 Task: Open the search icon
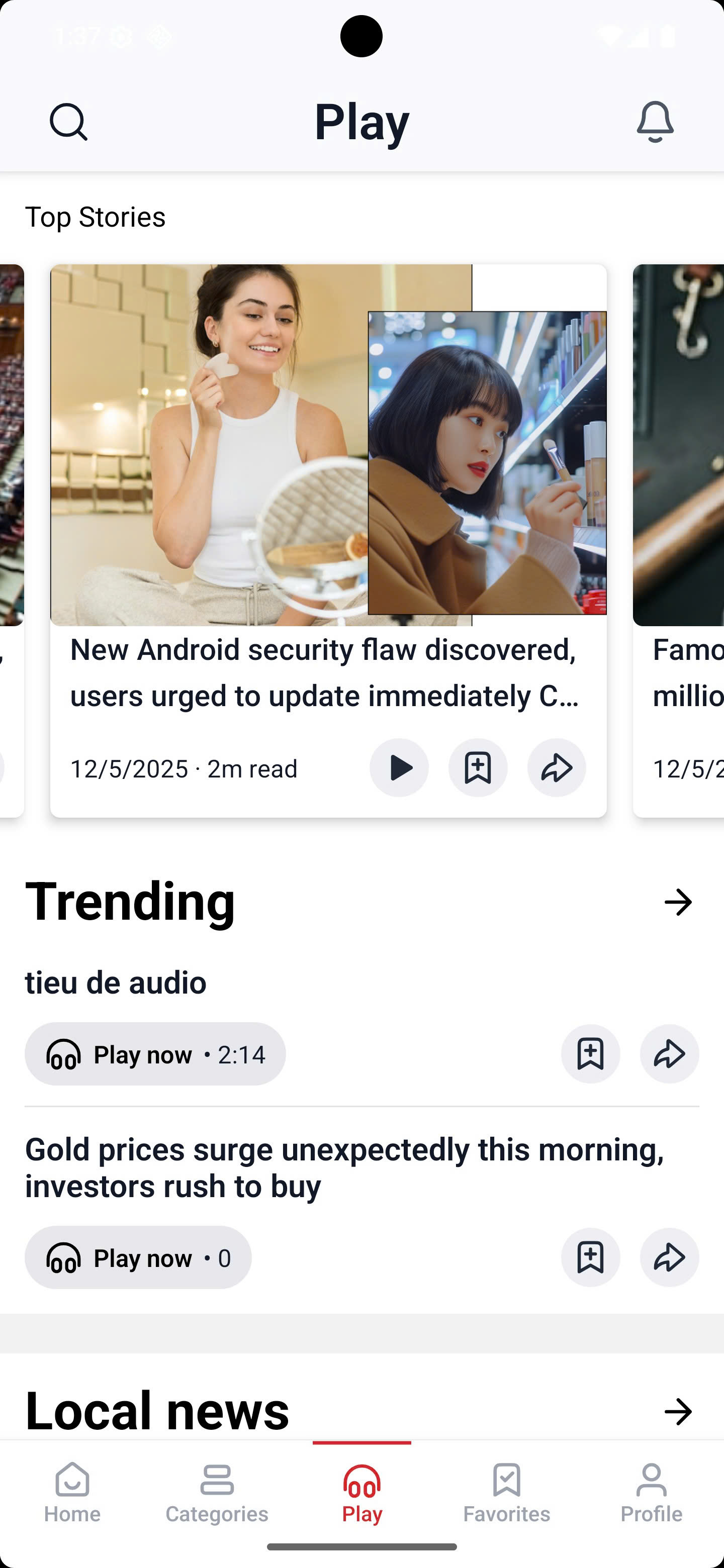click(68, 122)
